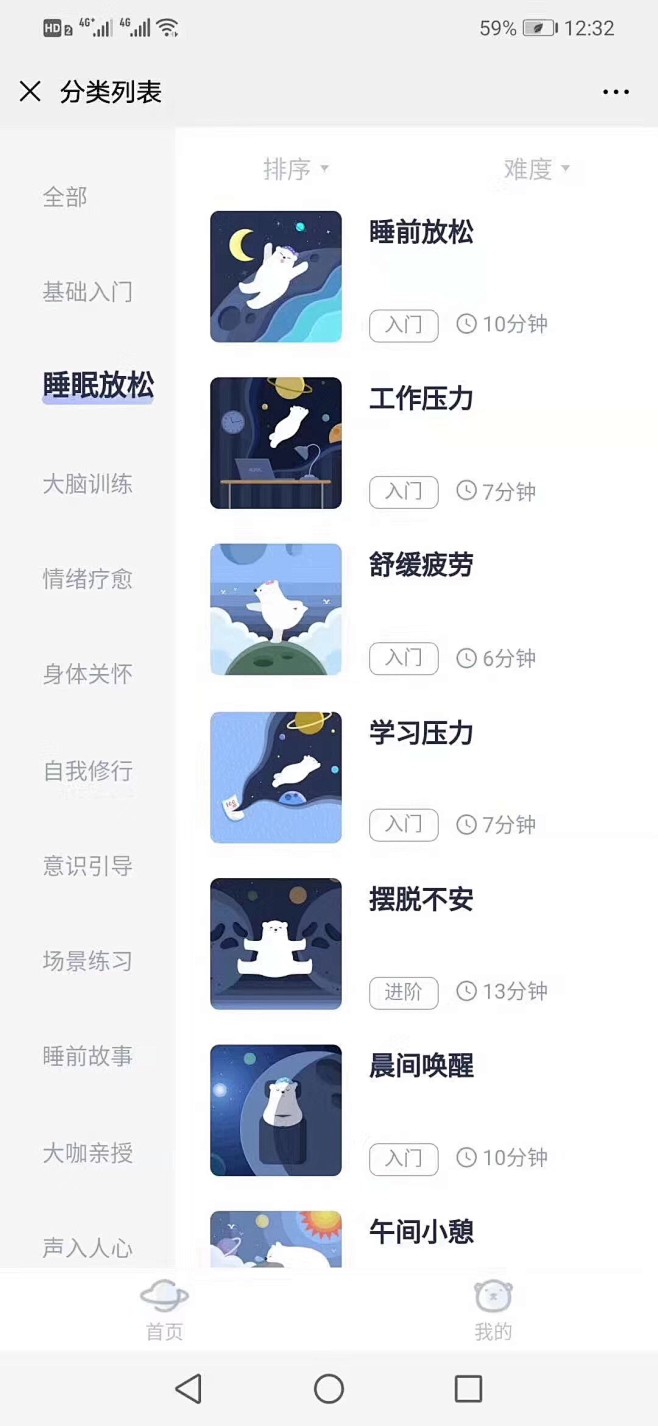
Task: Show the 自我修行 category
Action: point(87,770)
